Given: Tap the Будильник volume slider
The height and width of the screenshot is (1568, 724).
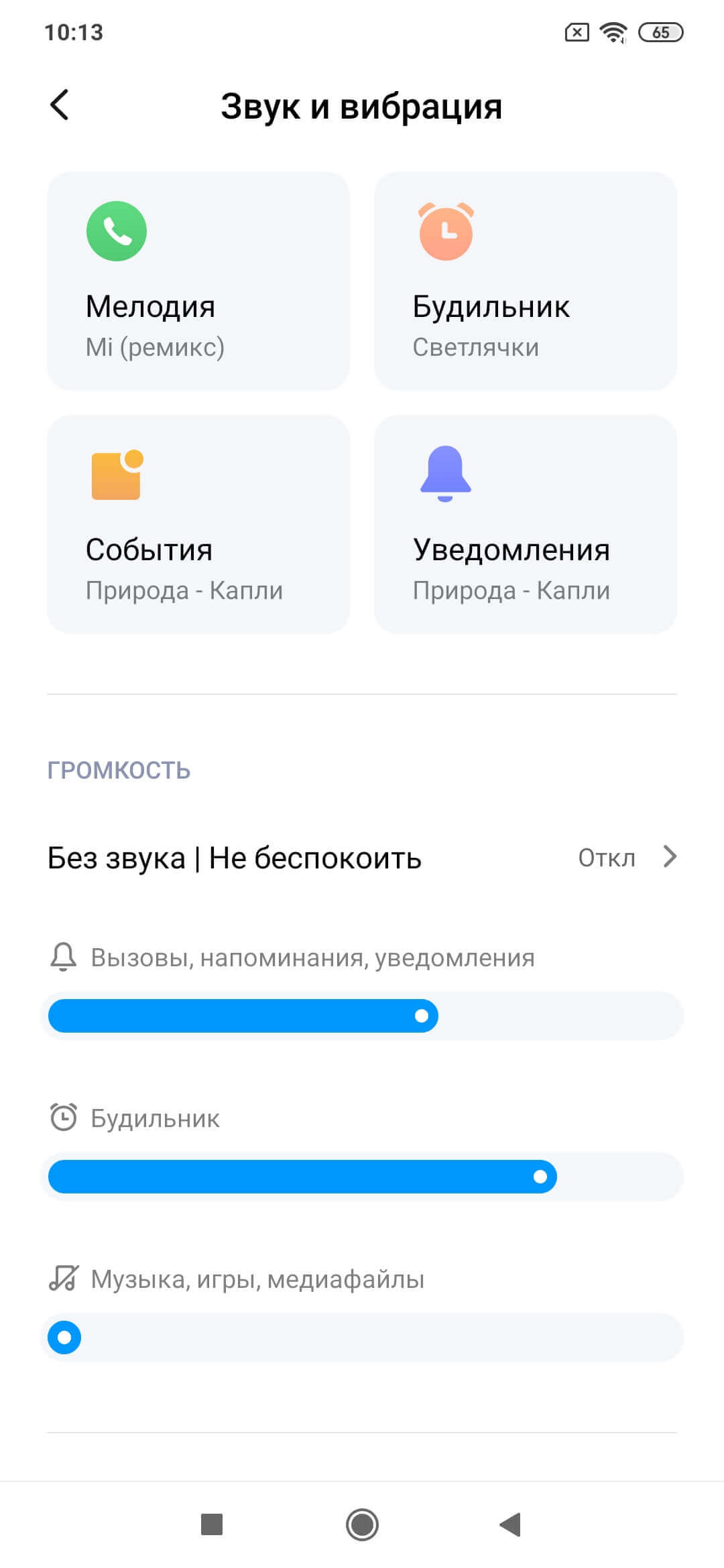Looking at the screenshot, I should tap(362, 1177).
